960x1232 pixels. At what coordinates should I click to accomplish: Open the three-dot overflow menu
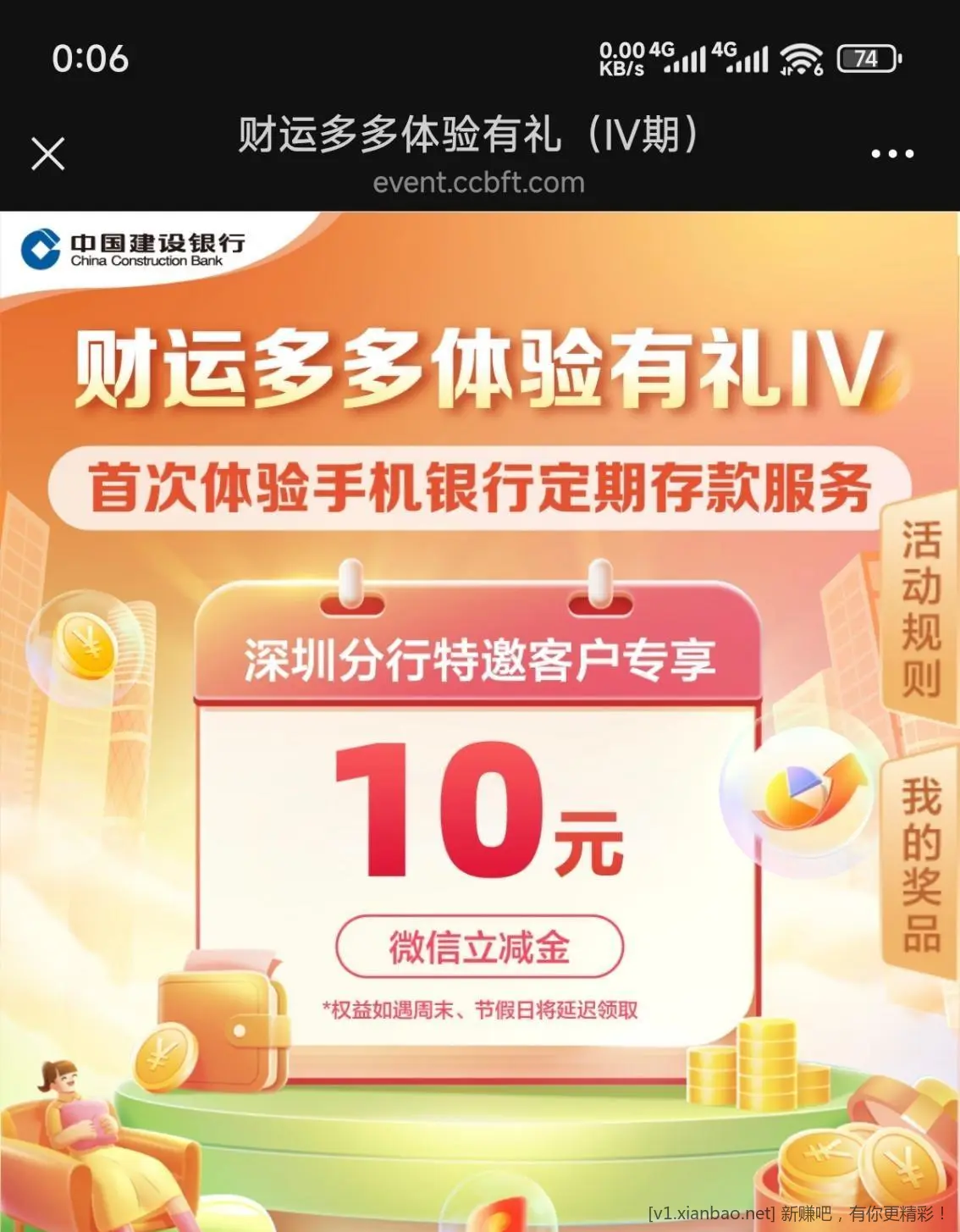pyautogui.click(x=892, y=154)
